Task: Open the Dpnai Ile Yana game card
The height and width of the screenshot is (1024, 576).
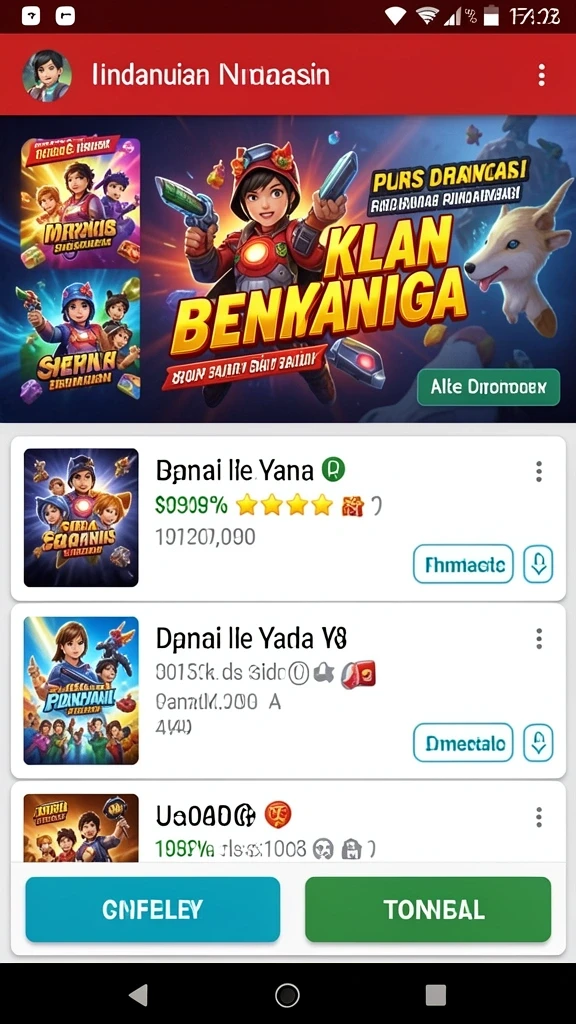Action: (288, 519)
